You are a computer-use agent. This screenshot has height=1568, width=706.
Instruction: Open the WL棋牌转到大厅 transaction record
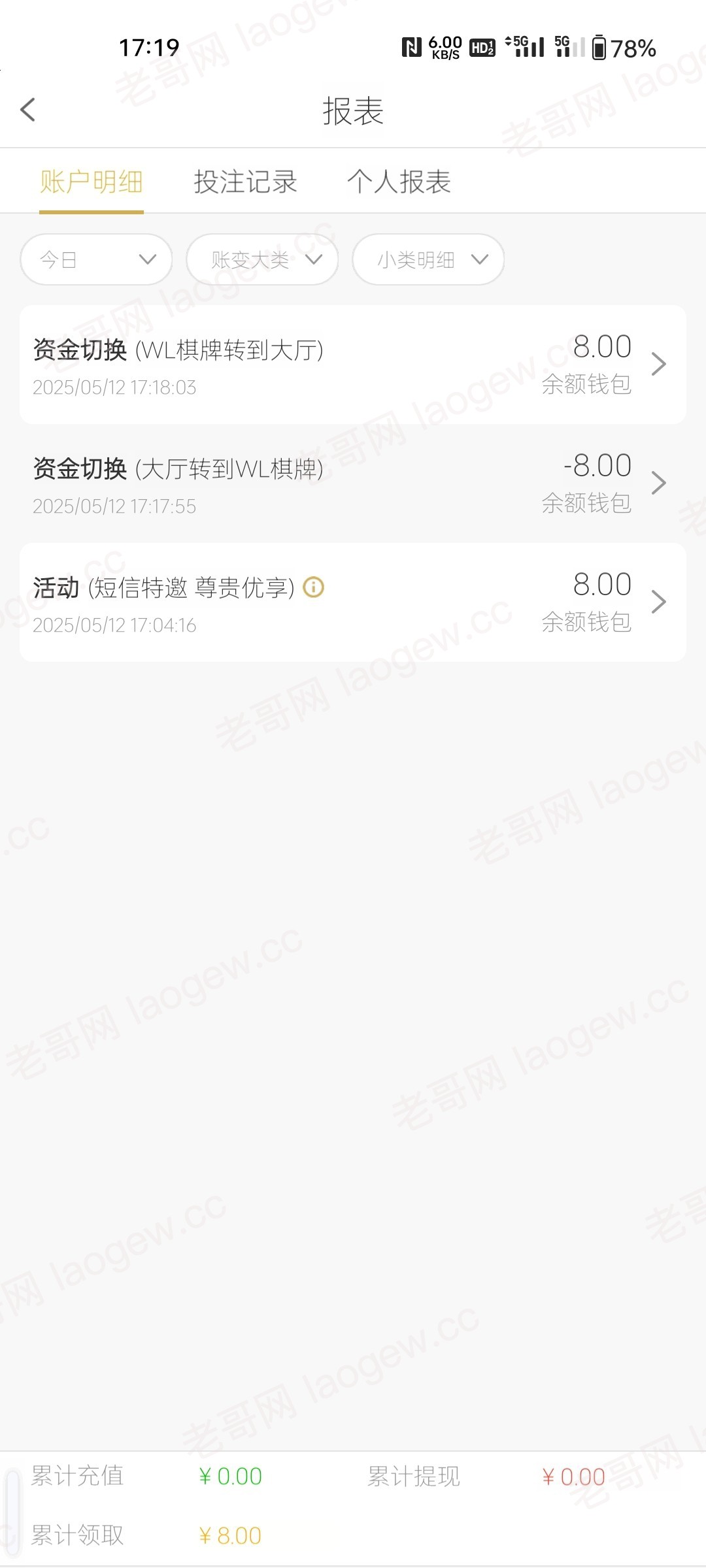353,365
